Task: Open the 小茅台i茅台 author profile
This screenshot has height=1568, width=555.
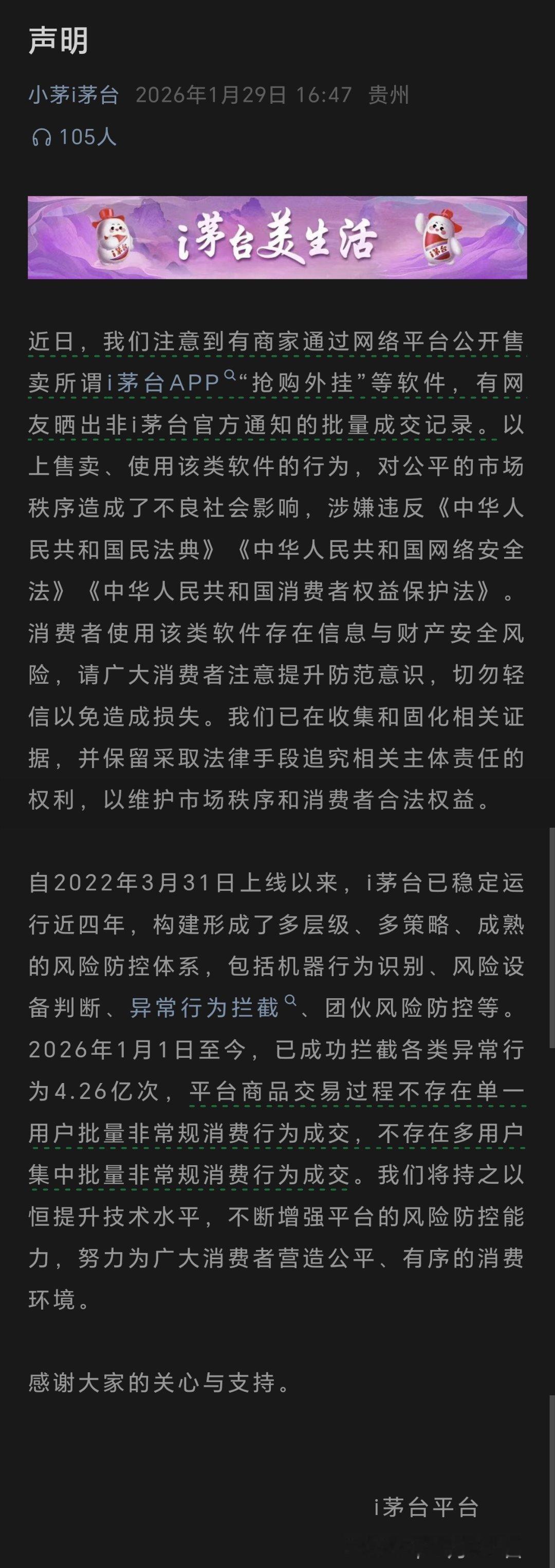Action: (x=76, y=95)
